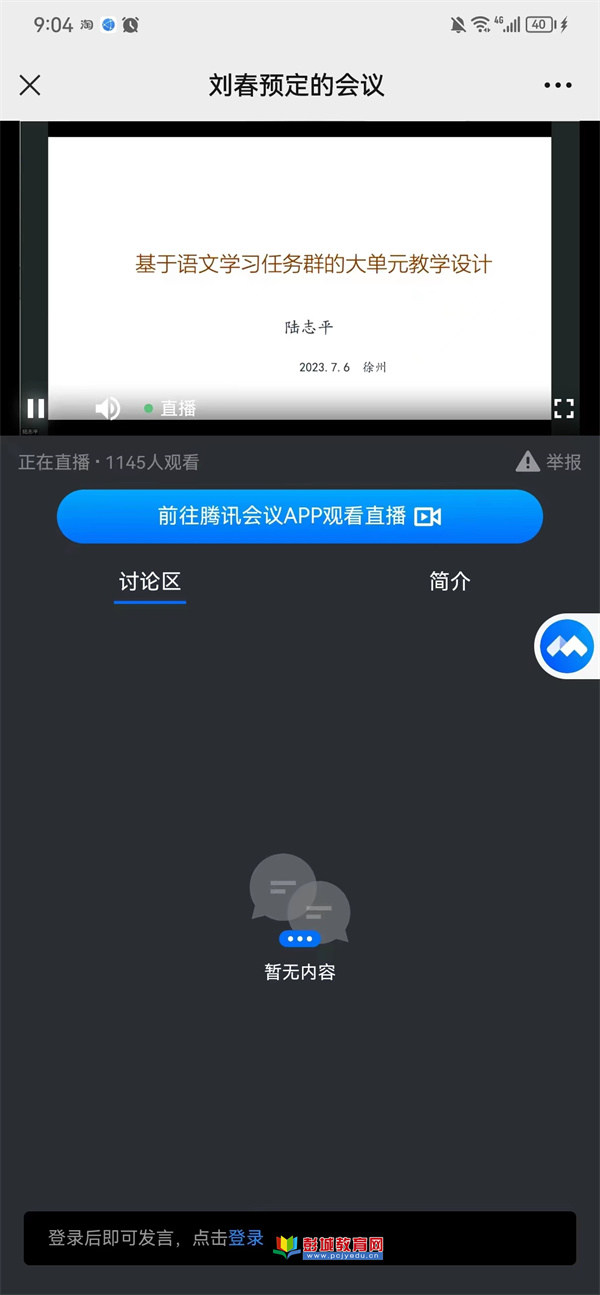Open the floating Tencent Meeting icon

click(567, 647)
